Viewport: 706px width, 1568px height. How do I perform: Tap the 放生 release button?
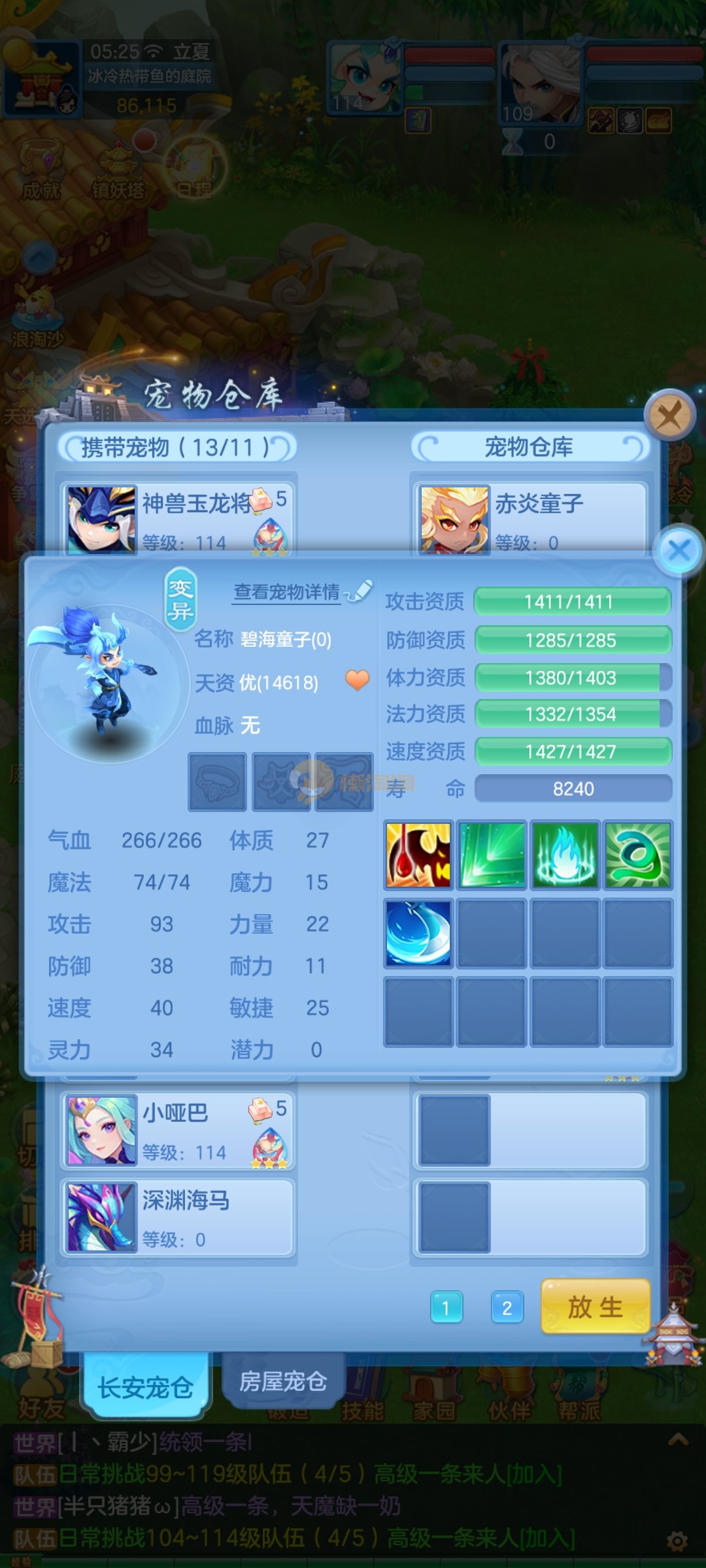pos(595,1307)
